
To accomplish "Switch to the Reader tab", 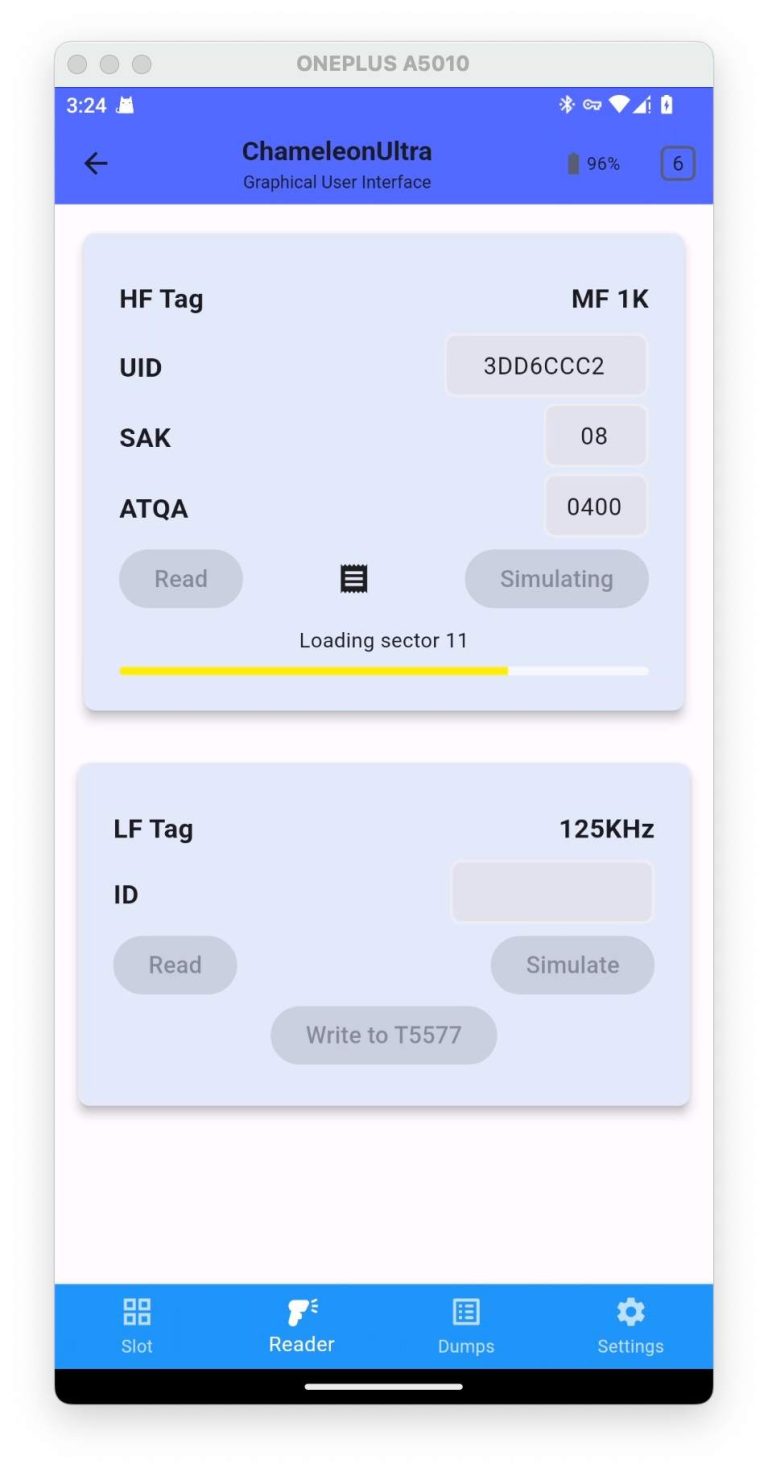I will click(x=301, y=1325).
